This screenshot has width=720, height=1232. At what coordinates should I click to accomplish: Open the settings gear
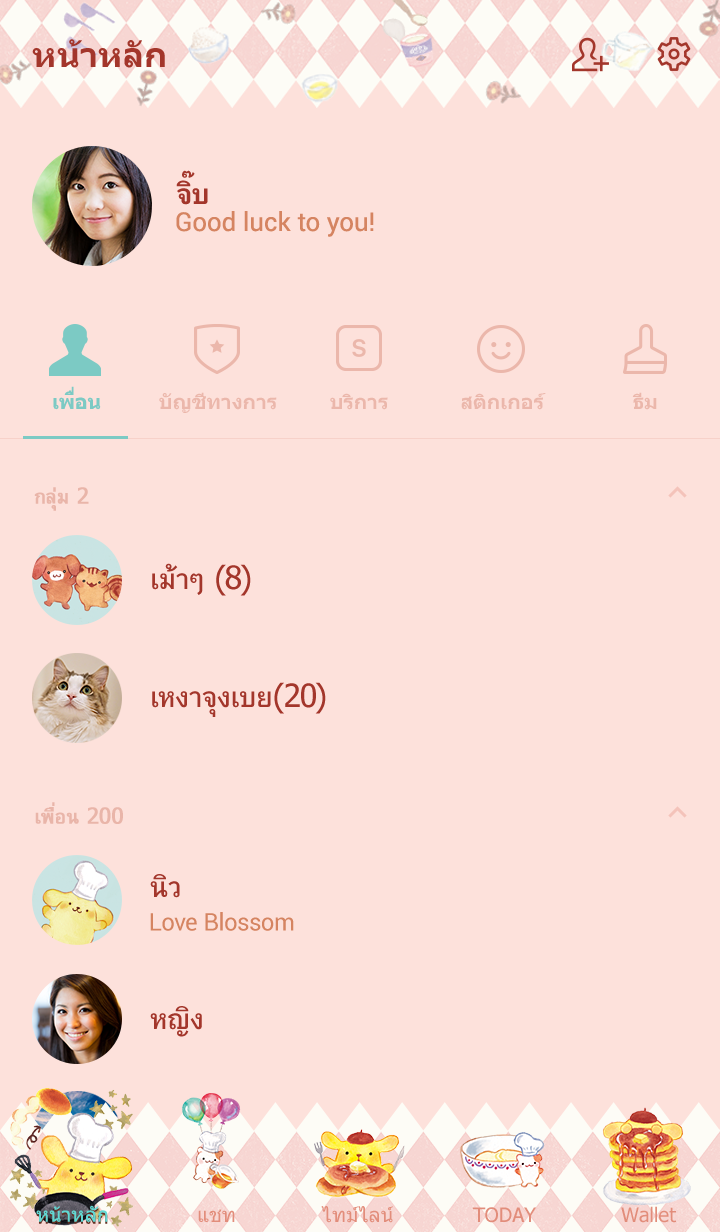click(674, 55)
